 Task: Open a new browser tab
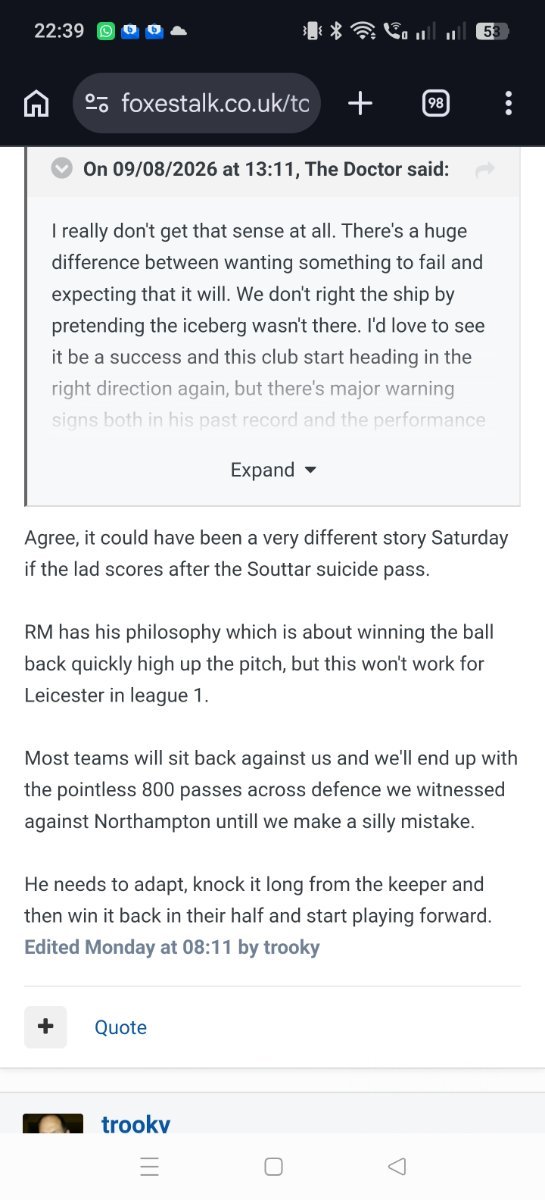pos(360,103)
